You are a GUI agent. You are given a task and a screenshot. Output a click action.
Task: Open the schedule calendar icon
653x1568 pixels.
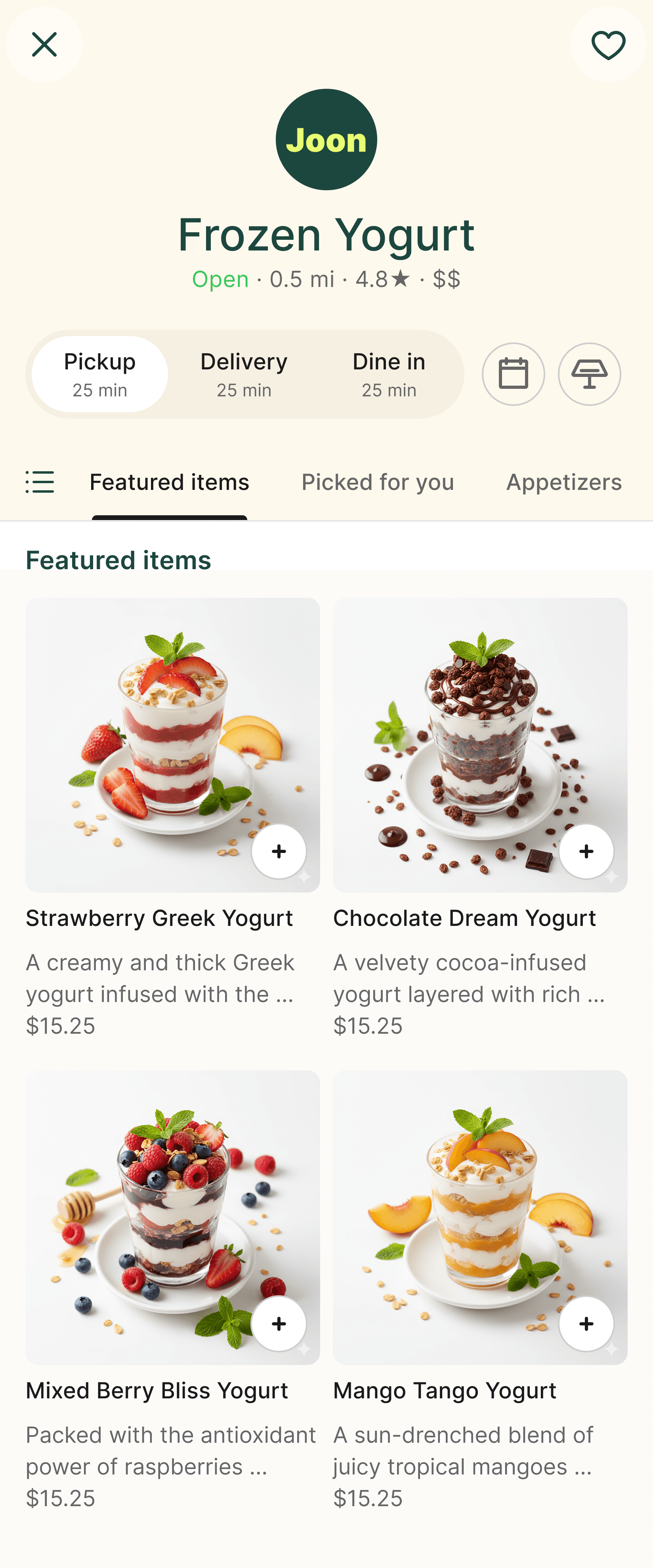click(513, 374)
